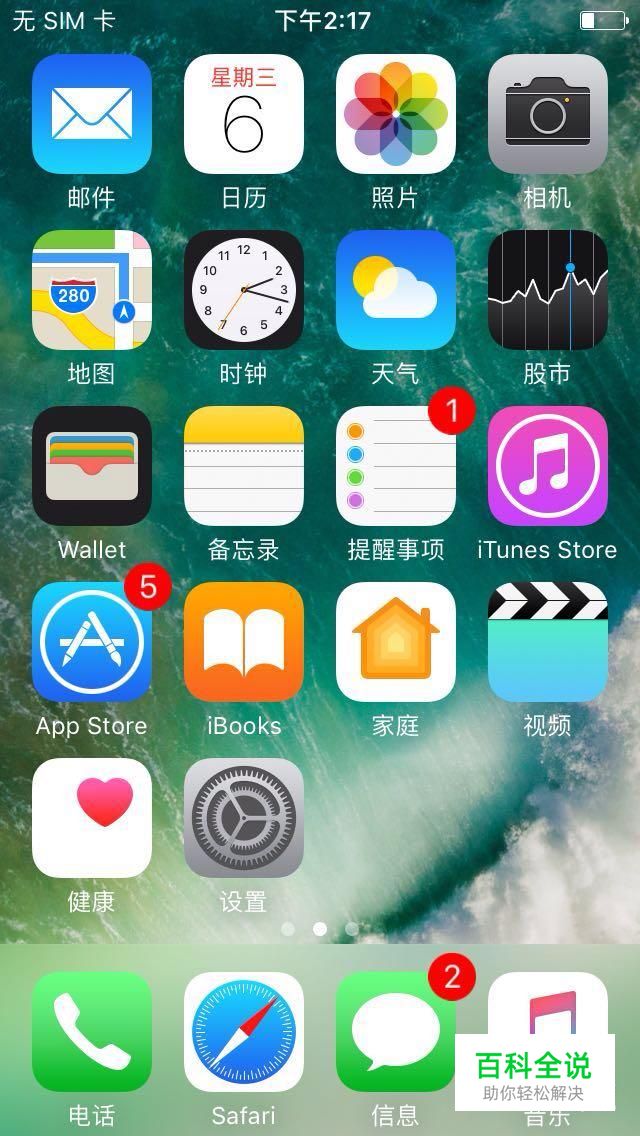Open 信息 Messages with two unread

coord(396,1032)
